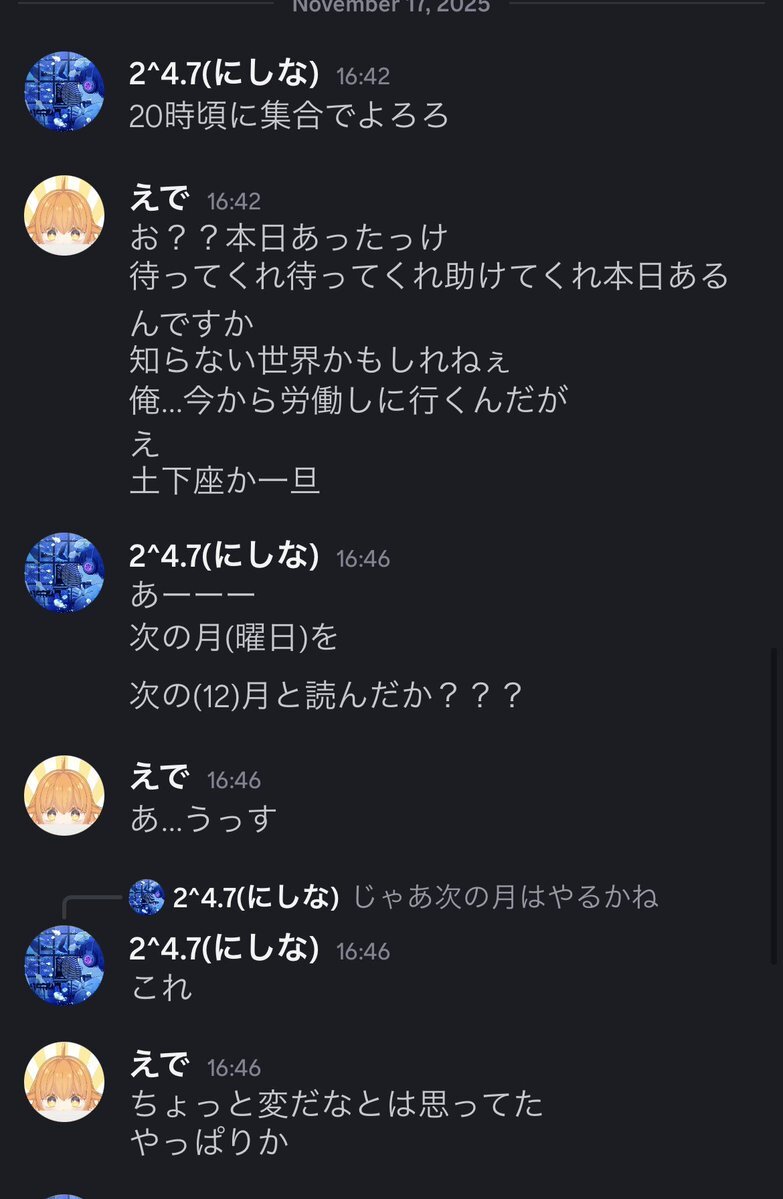The image size is (783, 1199).
Task: Tap the mini avatar inside the reply preview
Action: point(146,898)
